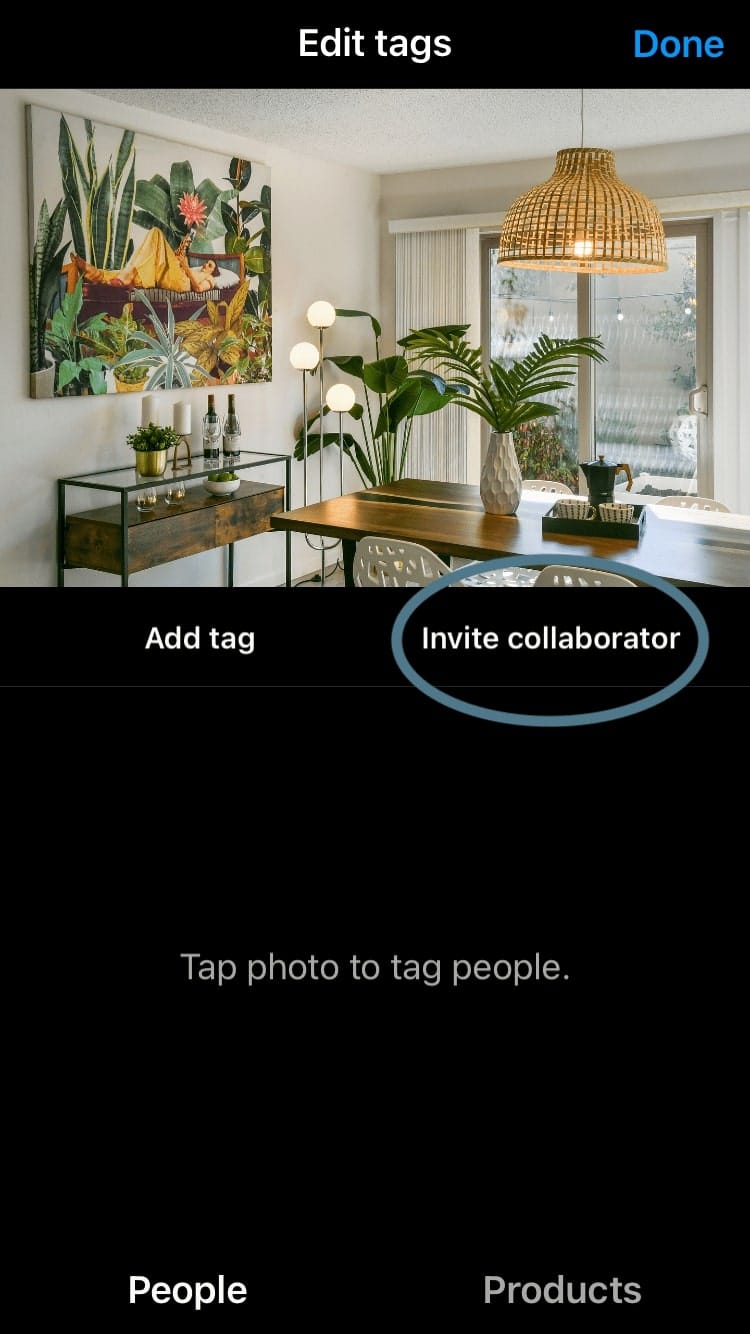Select the People tab
Viewport: 750px width, 1334px height.
tap(187, 1290)
